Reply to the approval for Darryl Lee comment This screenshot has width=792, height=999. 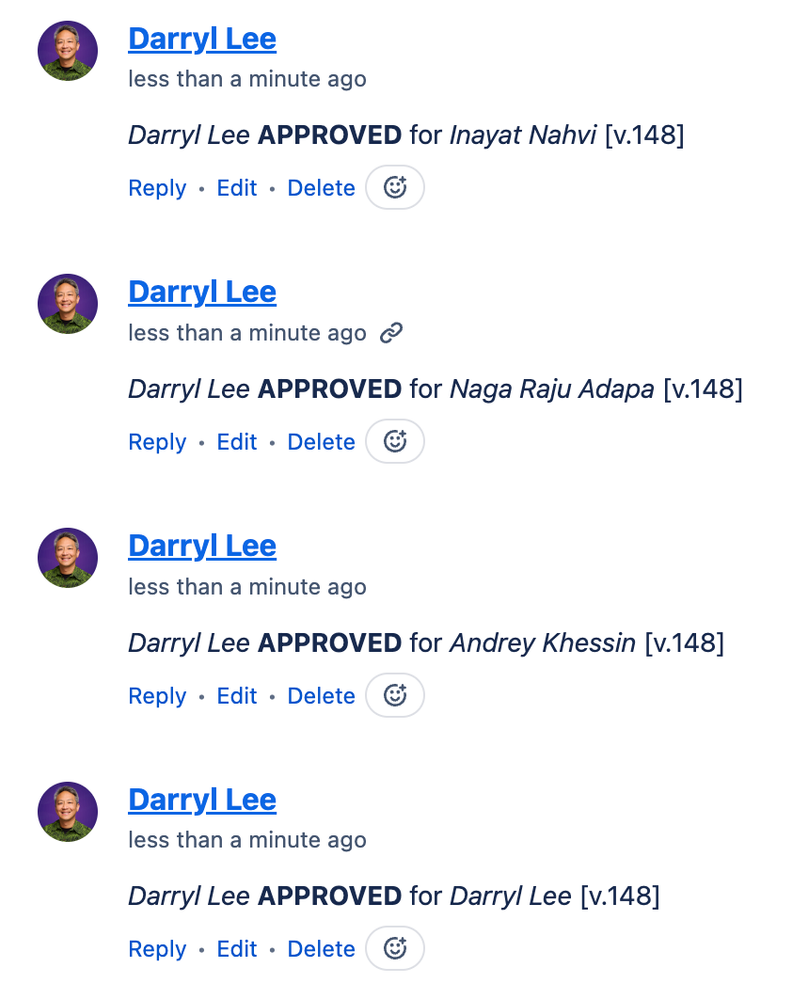coord(157,949)
